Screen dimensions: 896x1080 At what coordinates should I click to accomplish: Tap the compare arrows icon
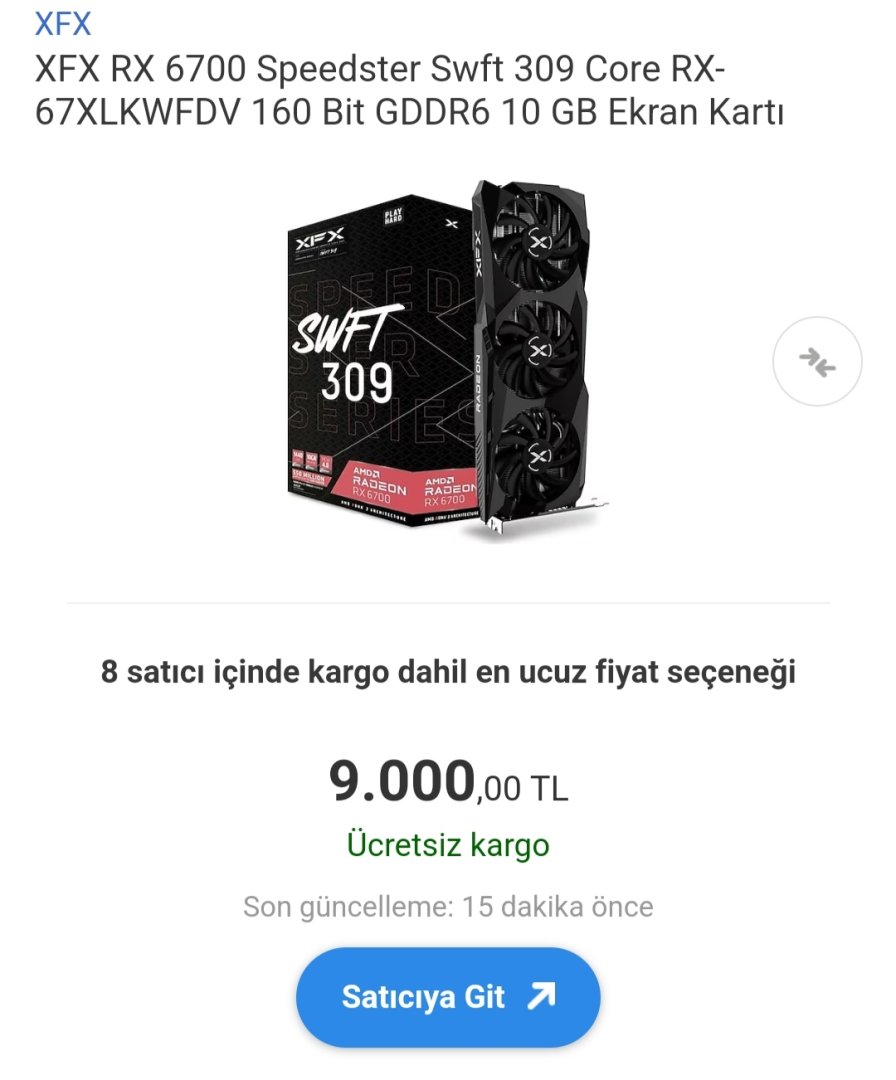click(x=817, y=362)
